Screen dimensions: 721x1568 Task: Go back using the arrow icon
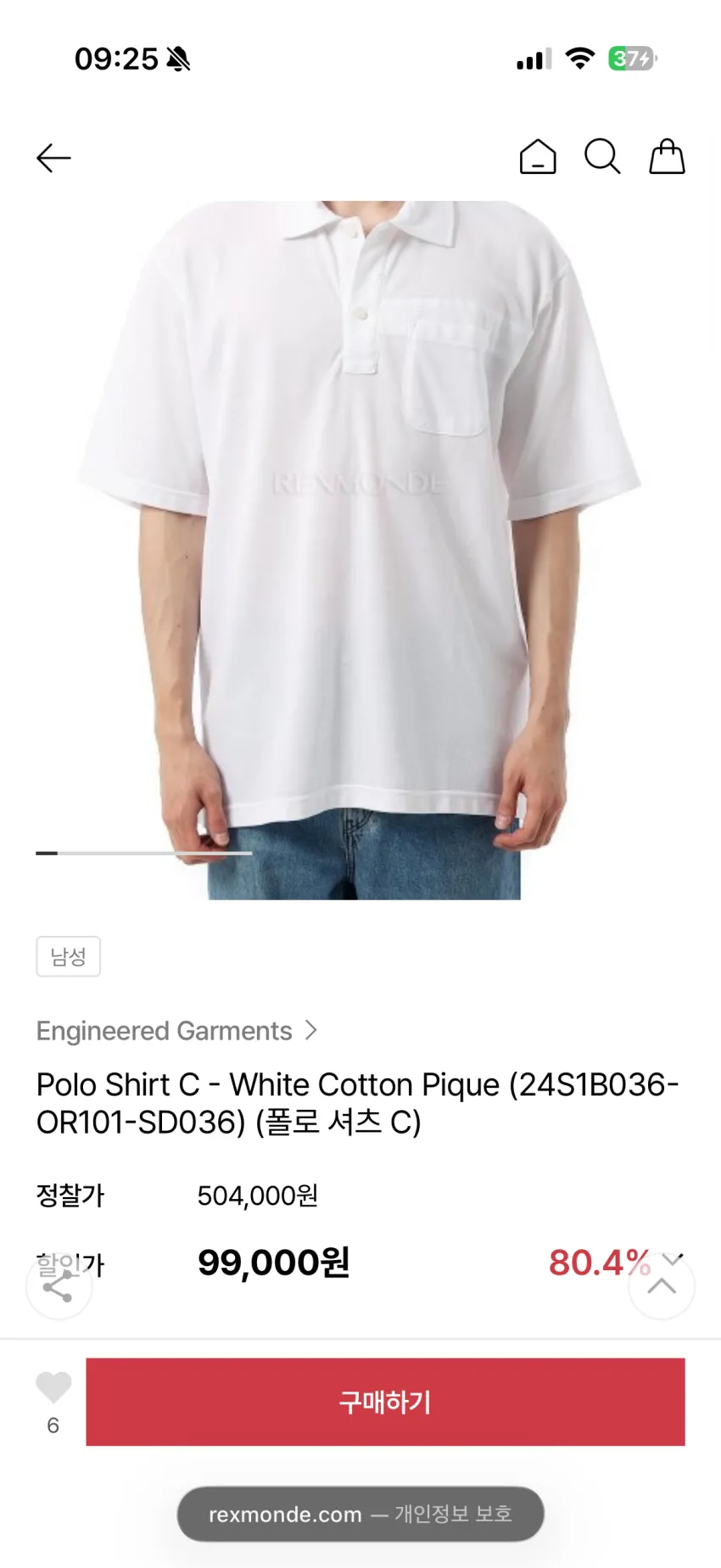(x=53, y=158)
